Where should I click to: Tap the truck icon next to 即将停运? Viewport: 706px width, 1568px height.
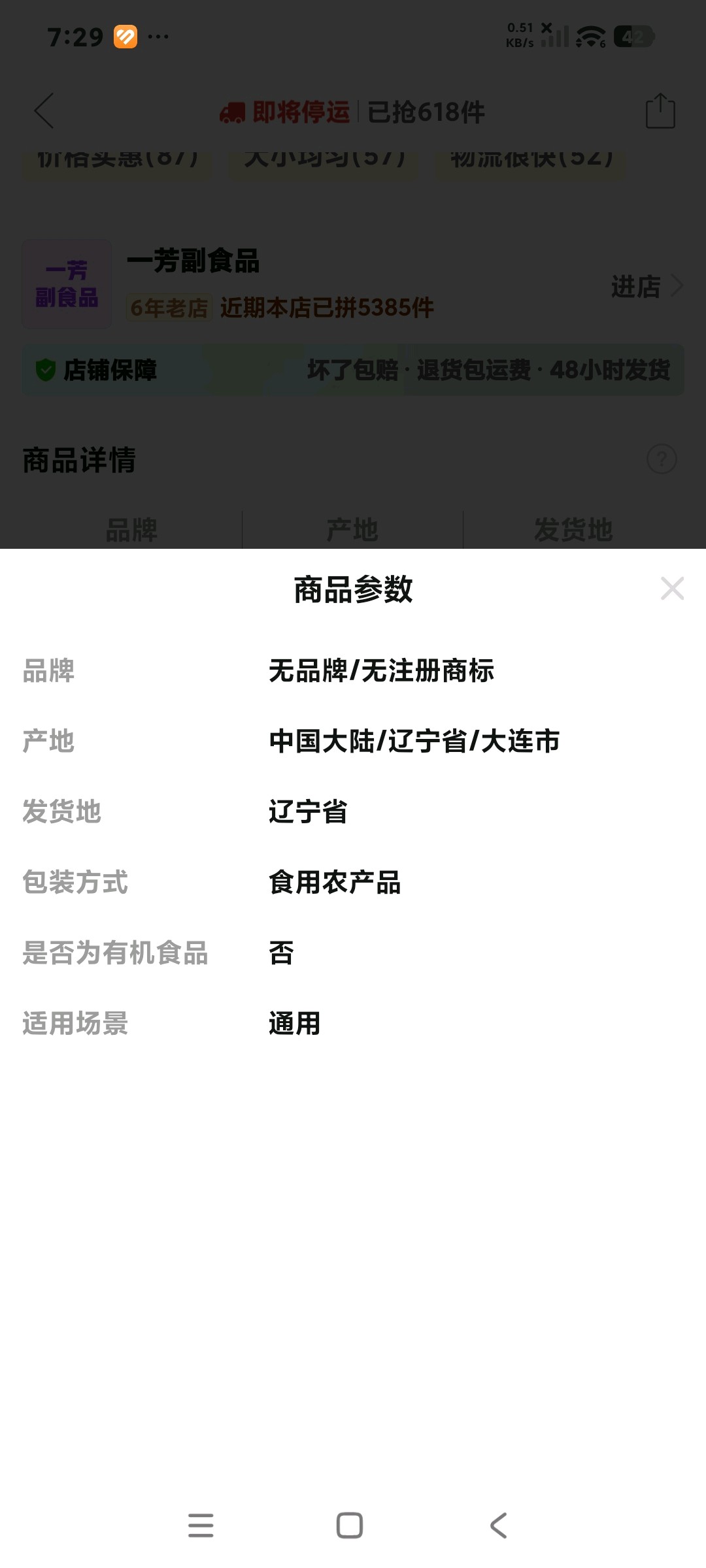[233, 112]
